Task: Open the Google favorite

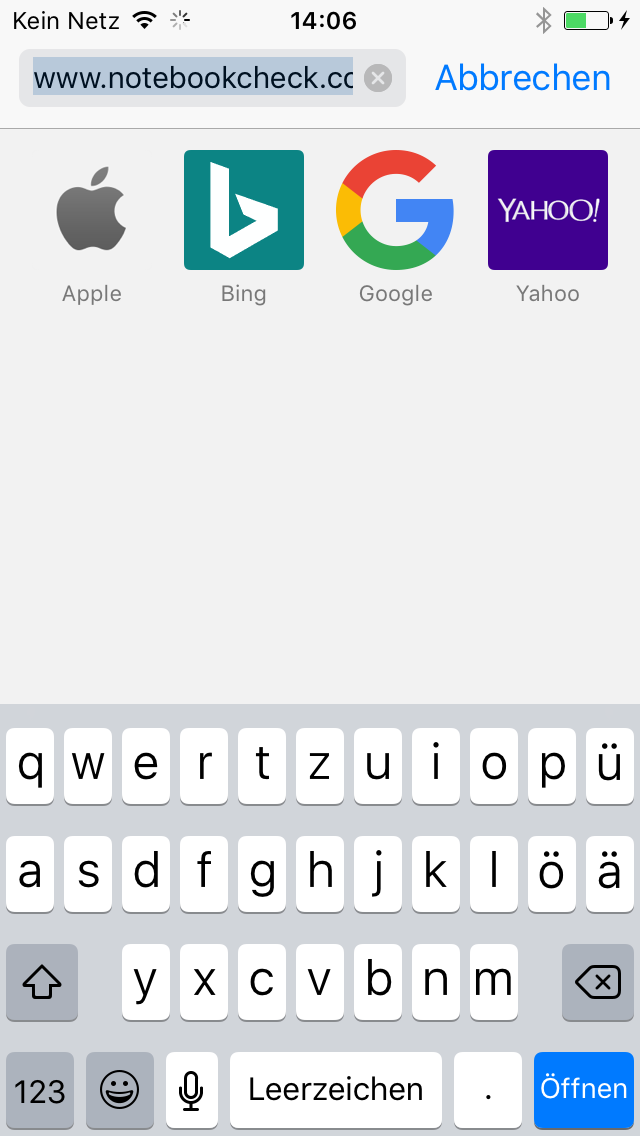Action: click(396, 210)
